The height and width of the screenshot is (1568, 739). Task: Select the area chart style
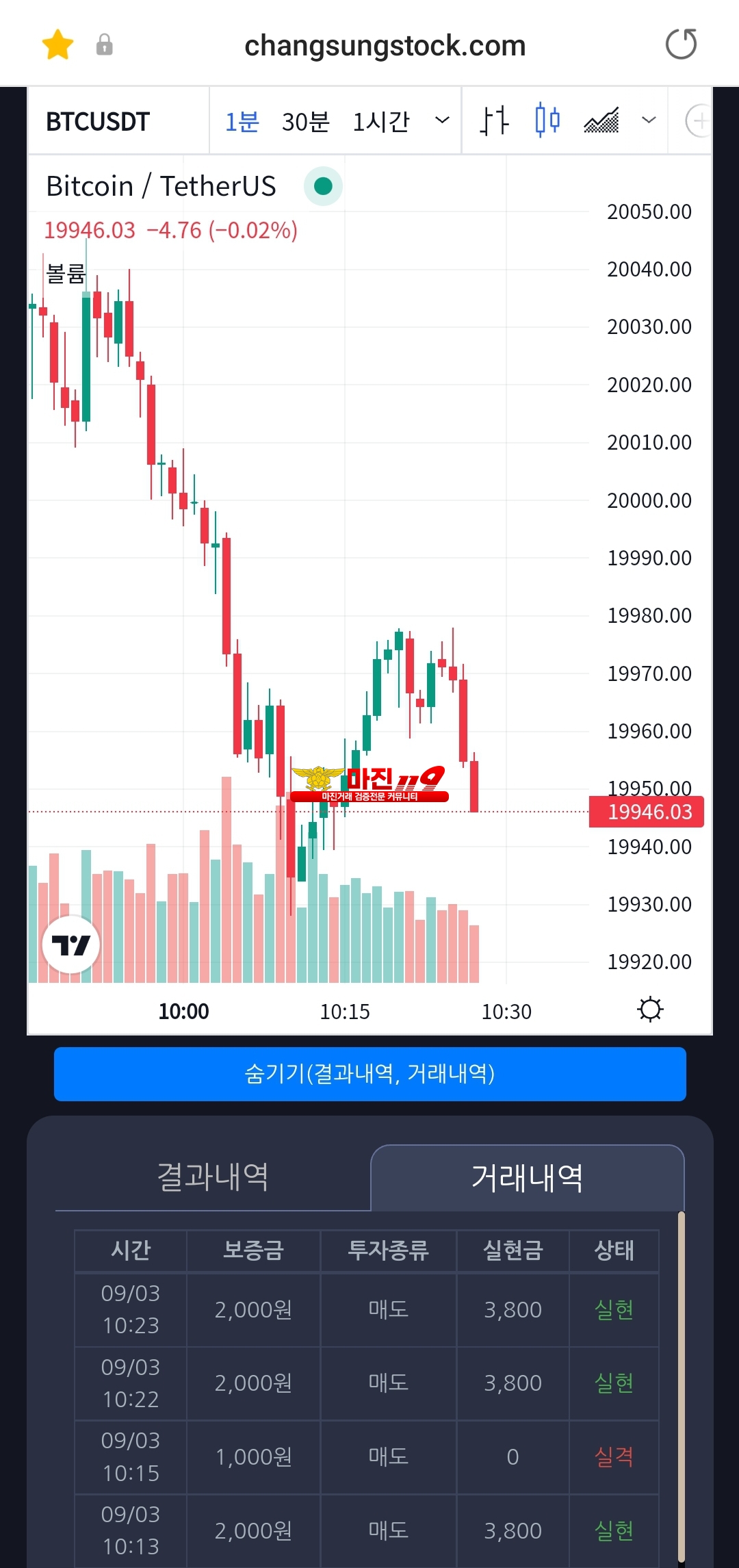click(601, 120)
